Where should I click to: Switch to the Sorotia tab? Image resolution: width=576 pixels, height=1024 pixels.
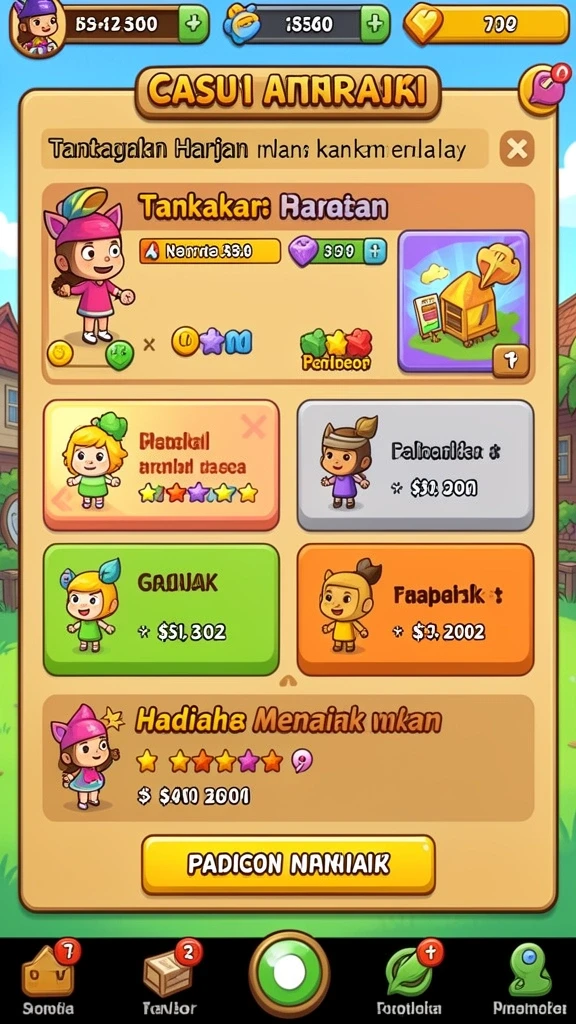48,978
